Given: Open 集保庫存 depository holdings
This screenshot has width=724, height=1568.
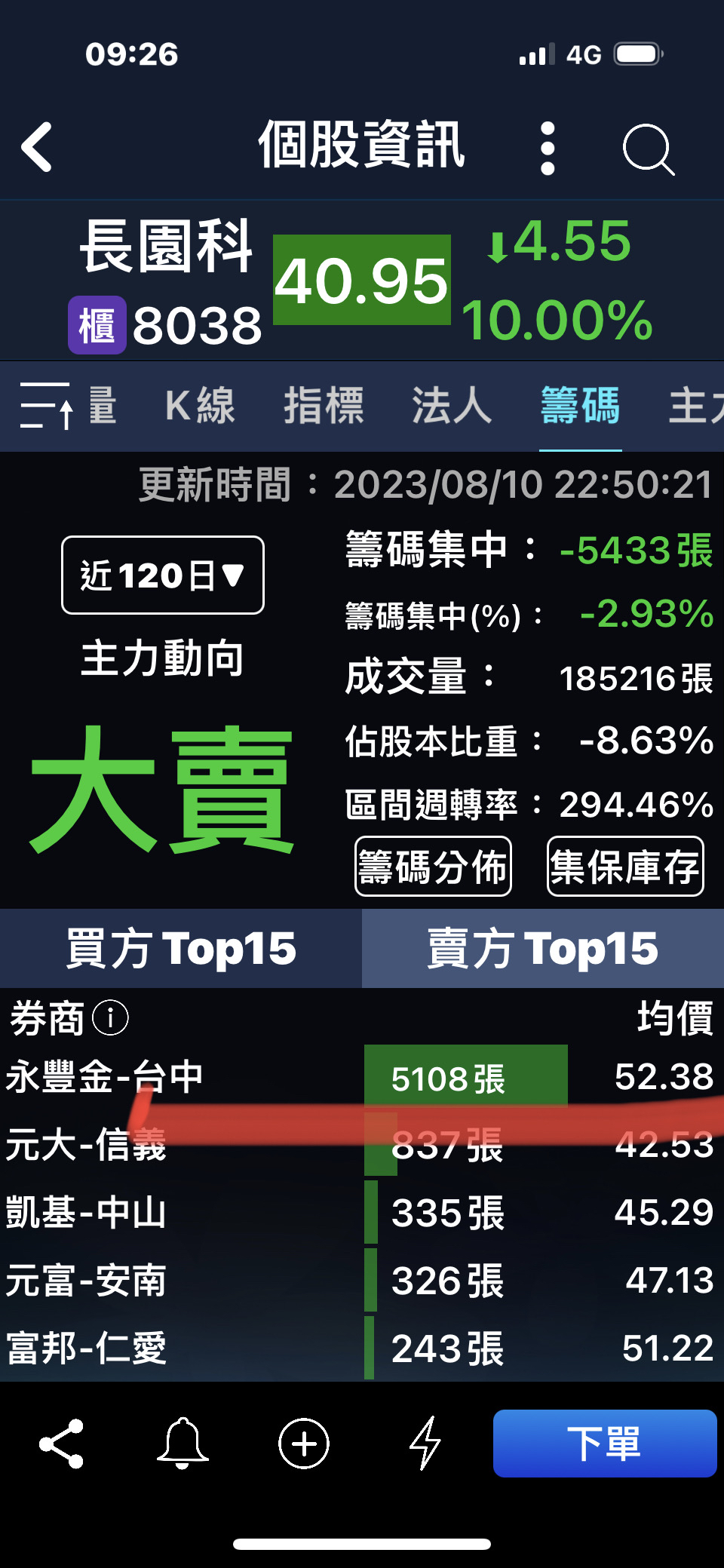Looking at the screenshot, I should coord(625,867).
